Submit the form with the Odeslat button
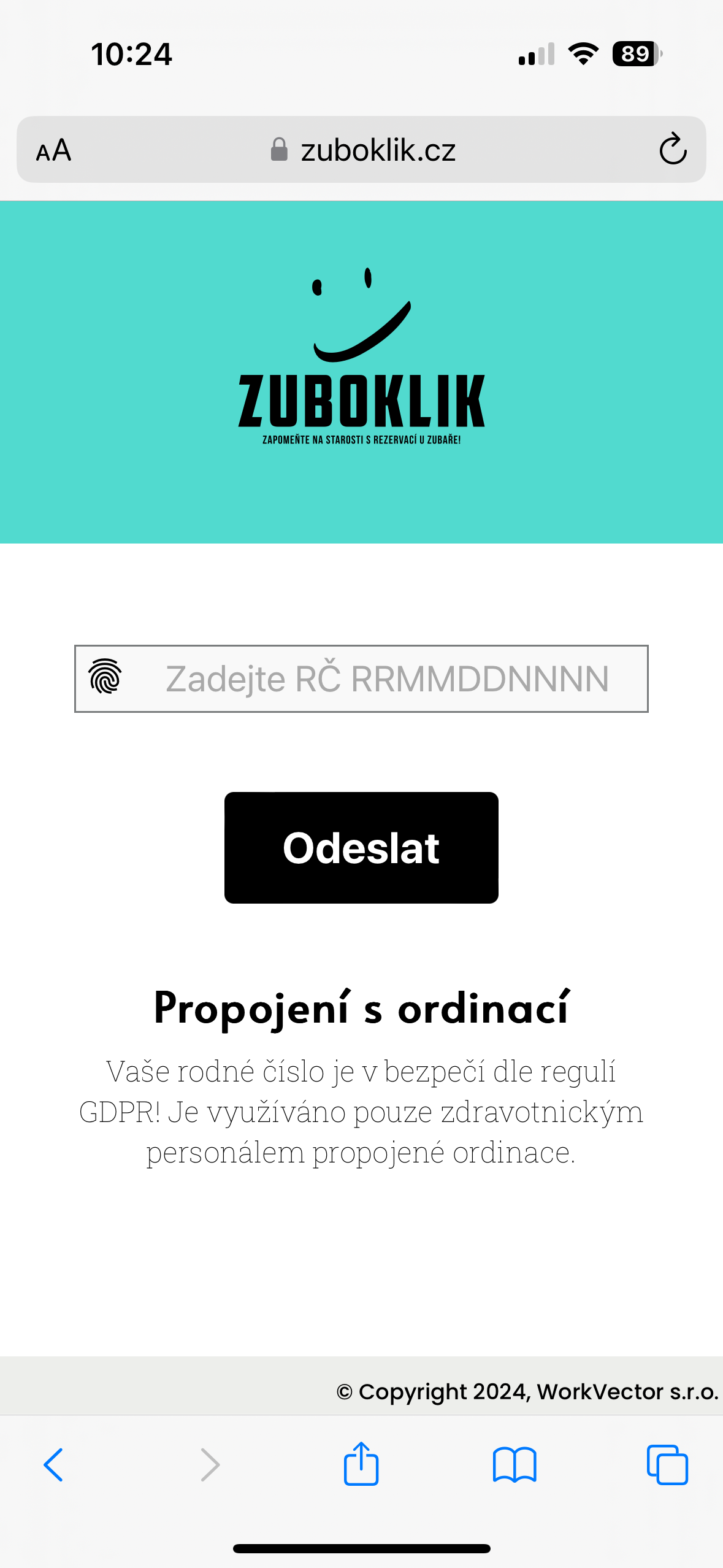Screen dimensions: 723x1568 point(361,847)
